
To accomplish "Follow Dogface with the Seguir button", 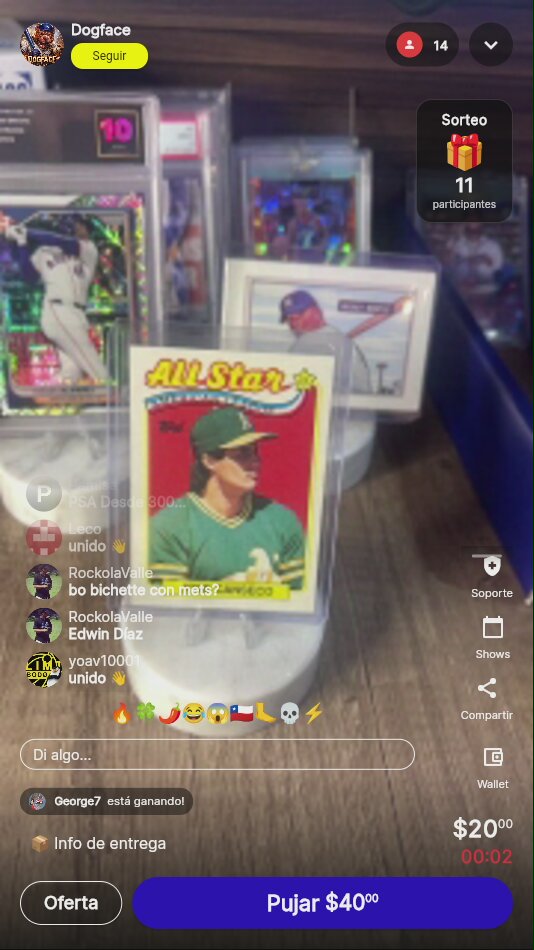I will pos(109,56).
